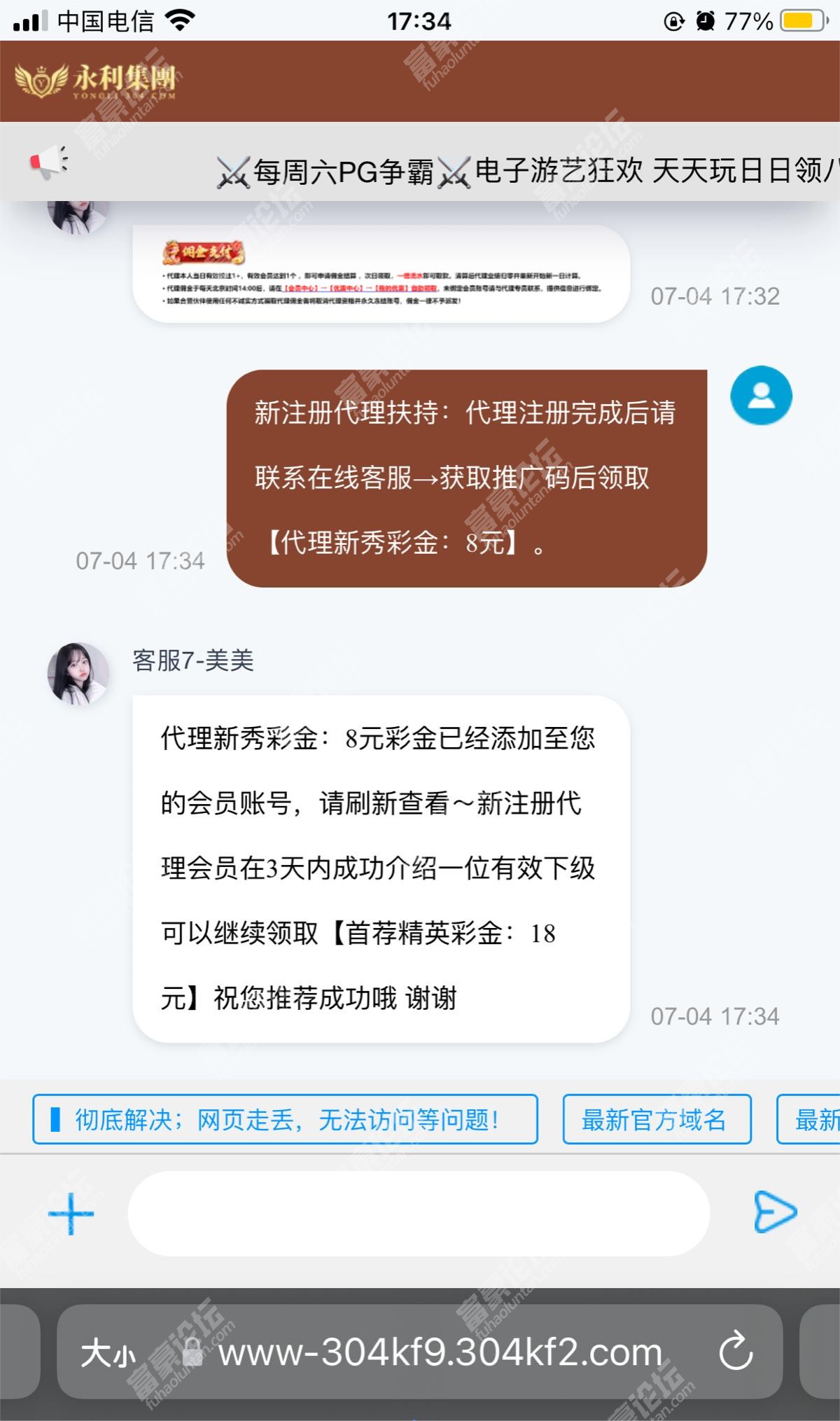Screen dimensions: 840x1421
Task: Open the commission rules image message
Action: click(x=381, y=274)
